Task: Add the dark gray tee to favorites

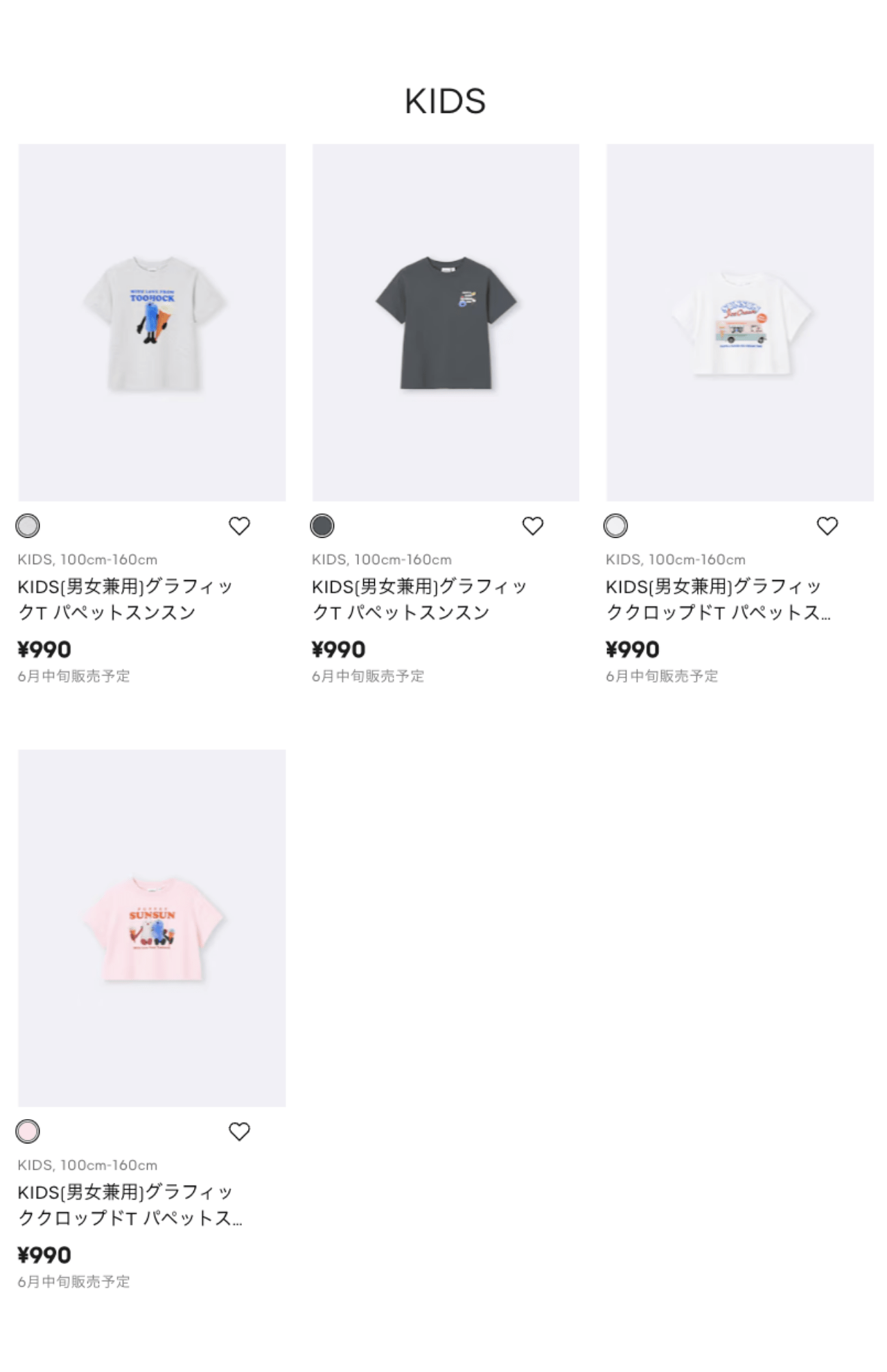Action: [533, 526]
